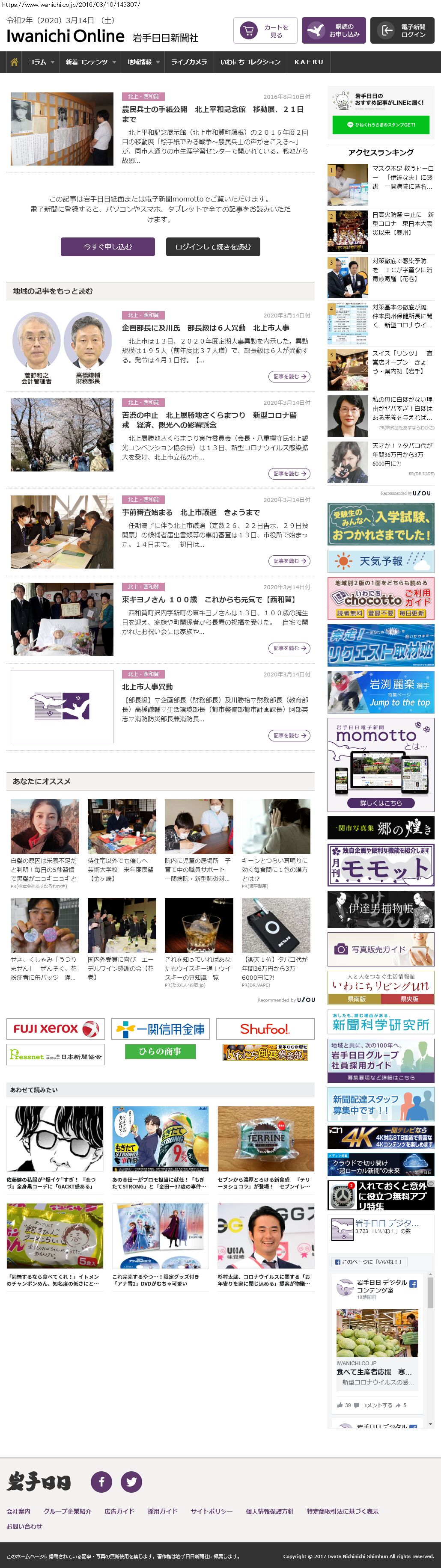Open いわにちコレクション nav item
Image resolution: width=441 pixels, height=1568 pixels.
[x=250, y=62]
